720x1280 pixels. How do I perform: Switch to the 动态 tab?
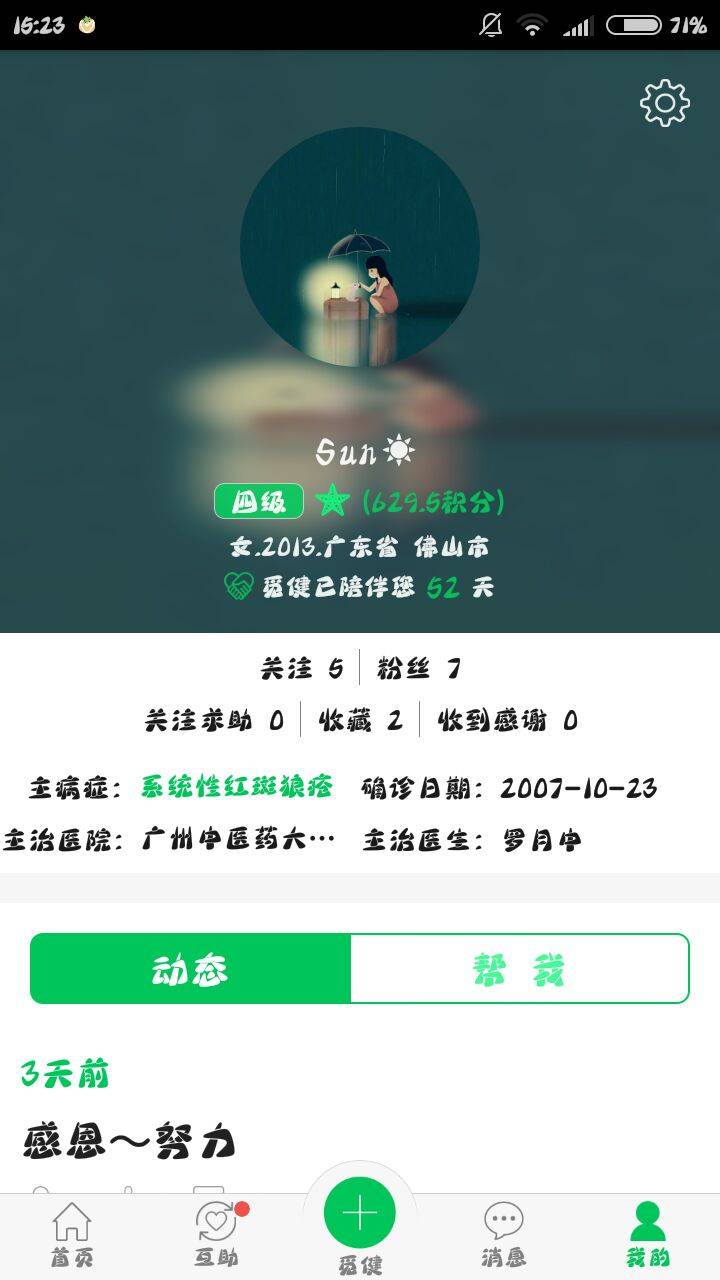[x=191, y=969]
